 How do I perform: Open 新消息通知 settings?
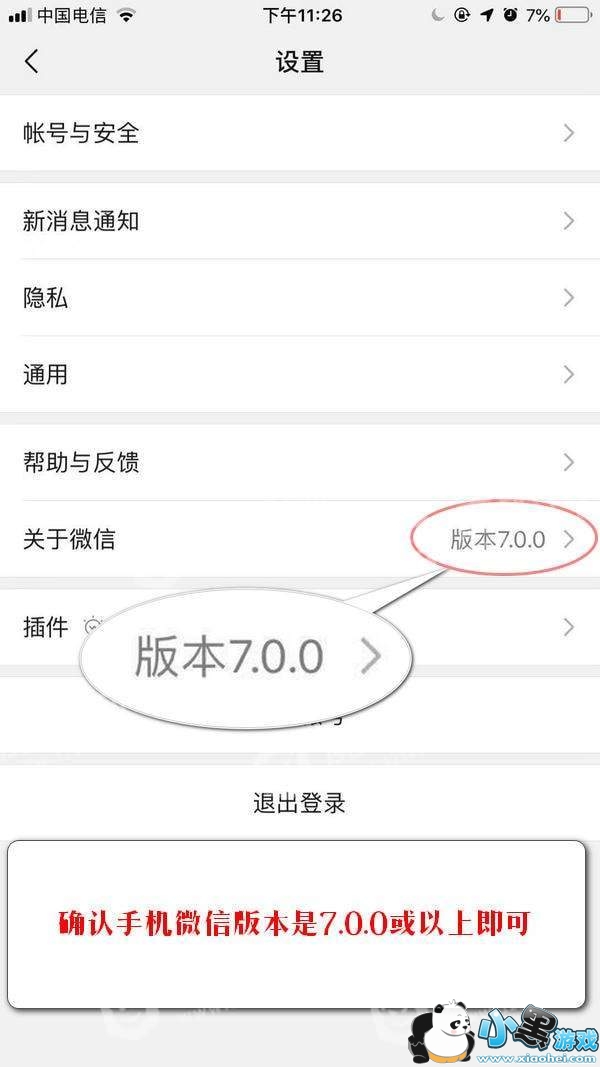pyautogui.click(x=300, y=221)
